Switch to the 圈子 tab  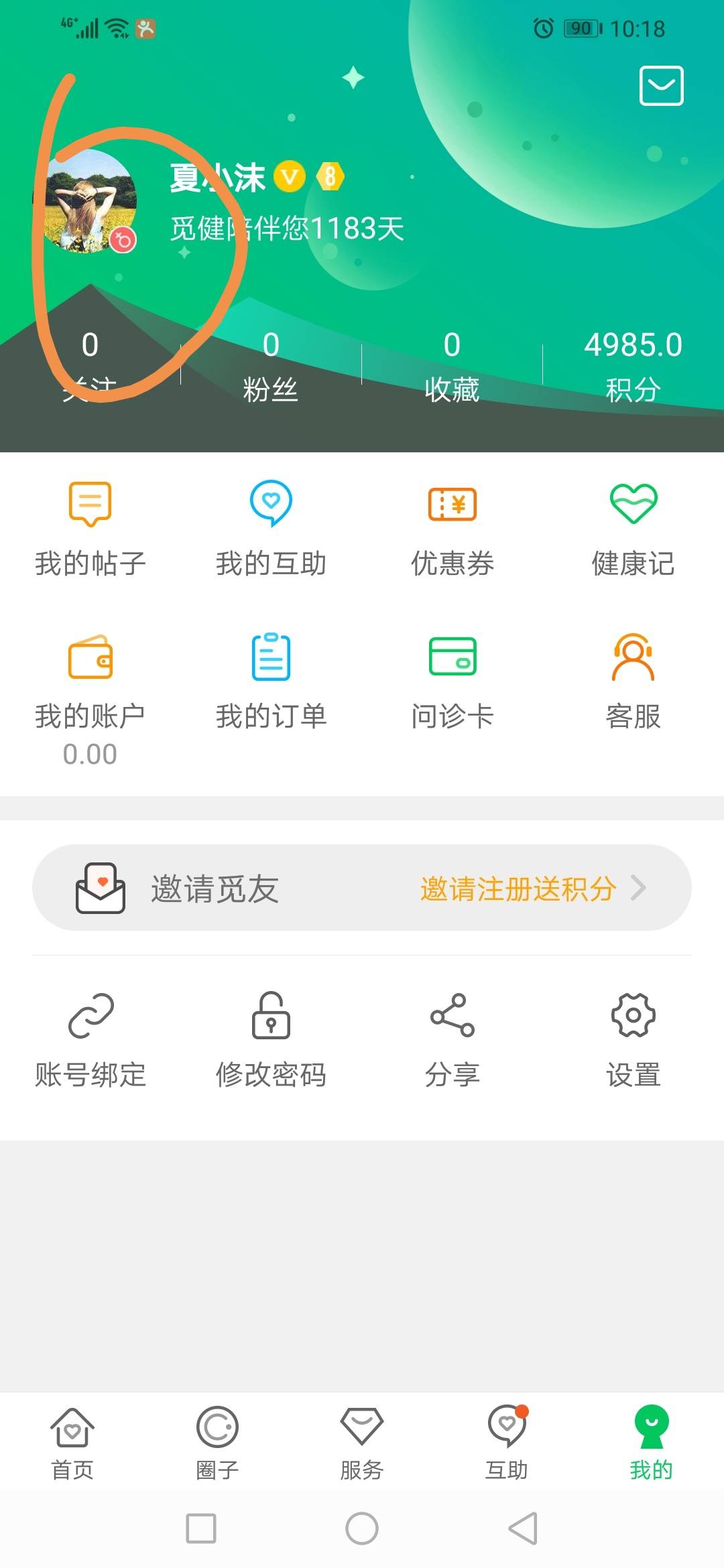(x=217, y=1442)
